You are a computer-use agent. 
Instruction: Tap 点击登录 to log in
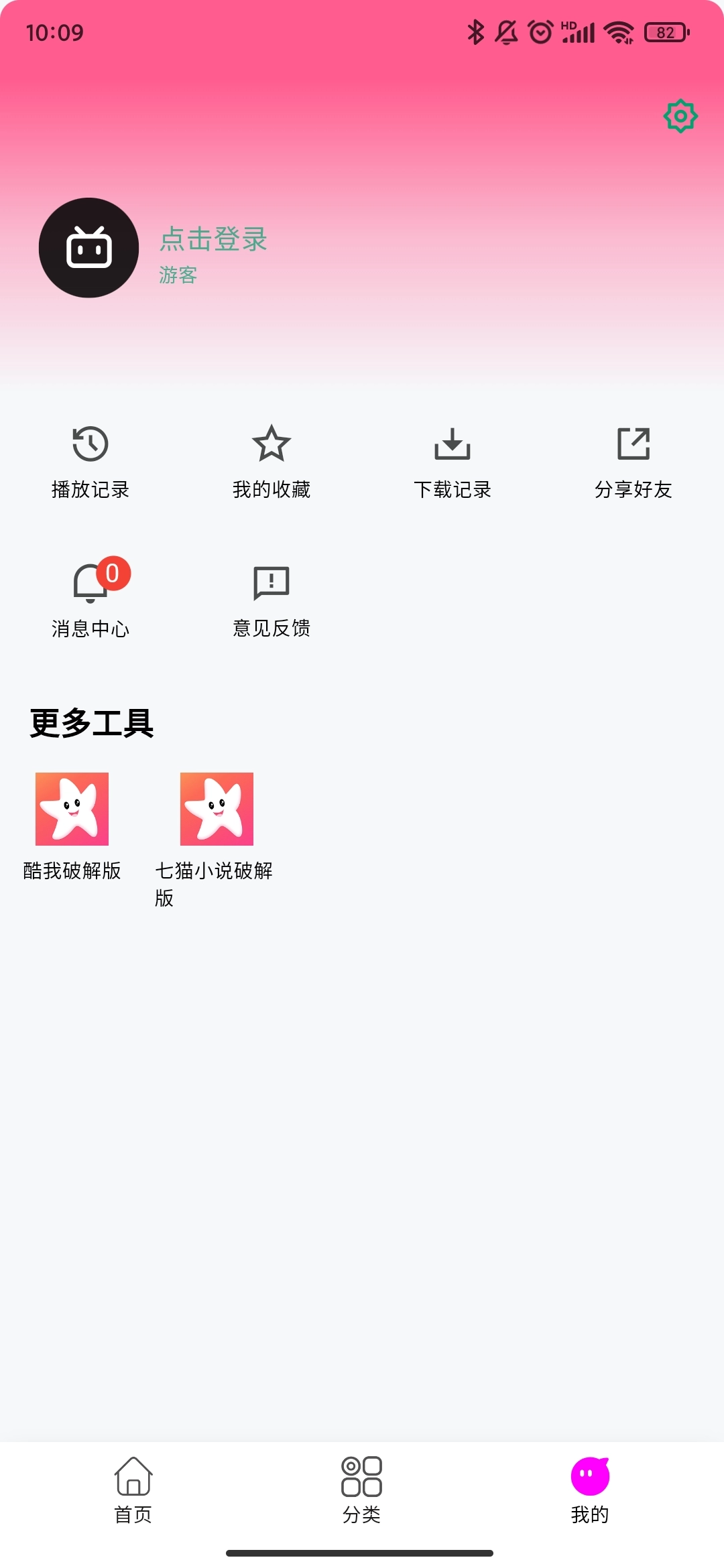[213, 240]
